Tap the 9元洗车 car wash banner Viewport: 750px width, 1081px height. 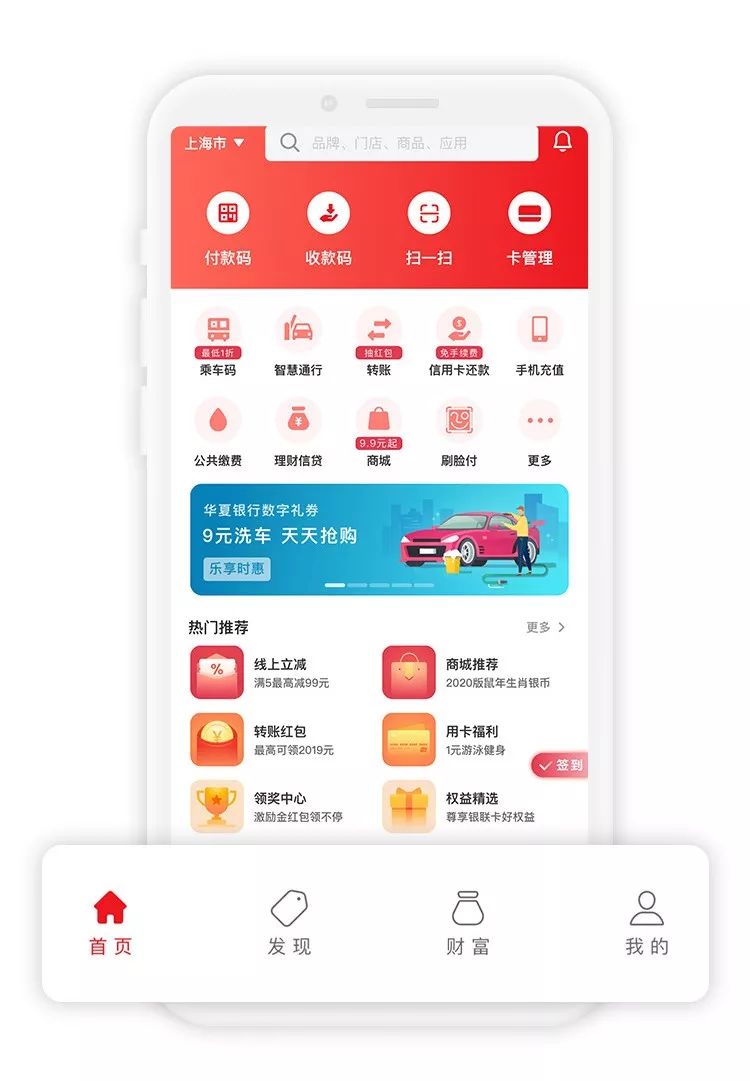coord(380,538)
